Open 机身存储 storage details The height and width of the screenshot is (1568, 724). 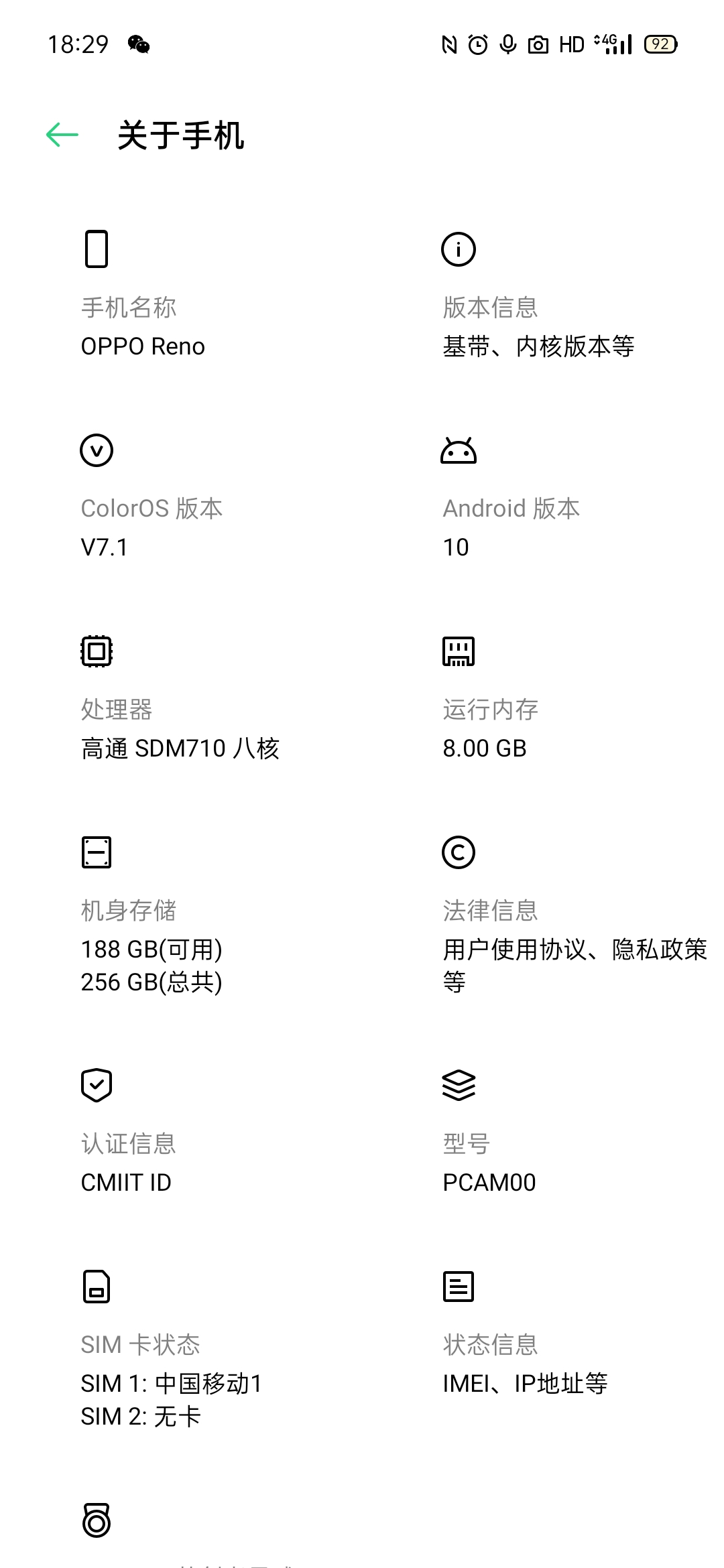click(x=152, y=946)
